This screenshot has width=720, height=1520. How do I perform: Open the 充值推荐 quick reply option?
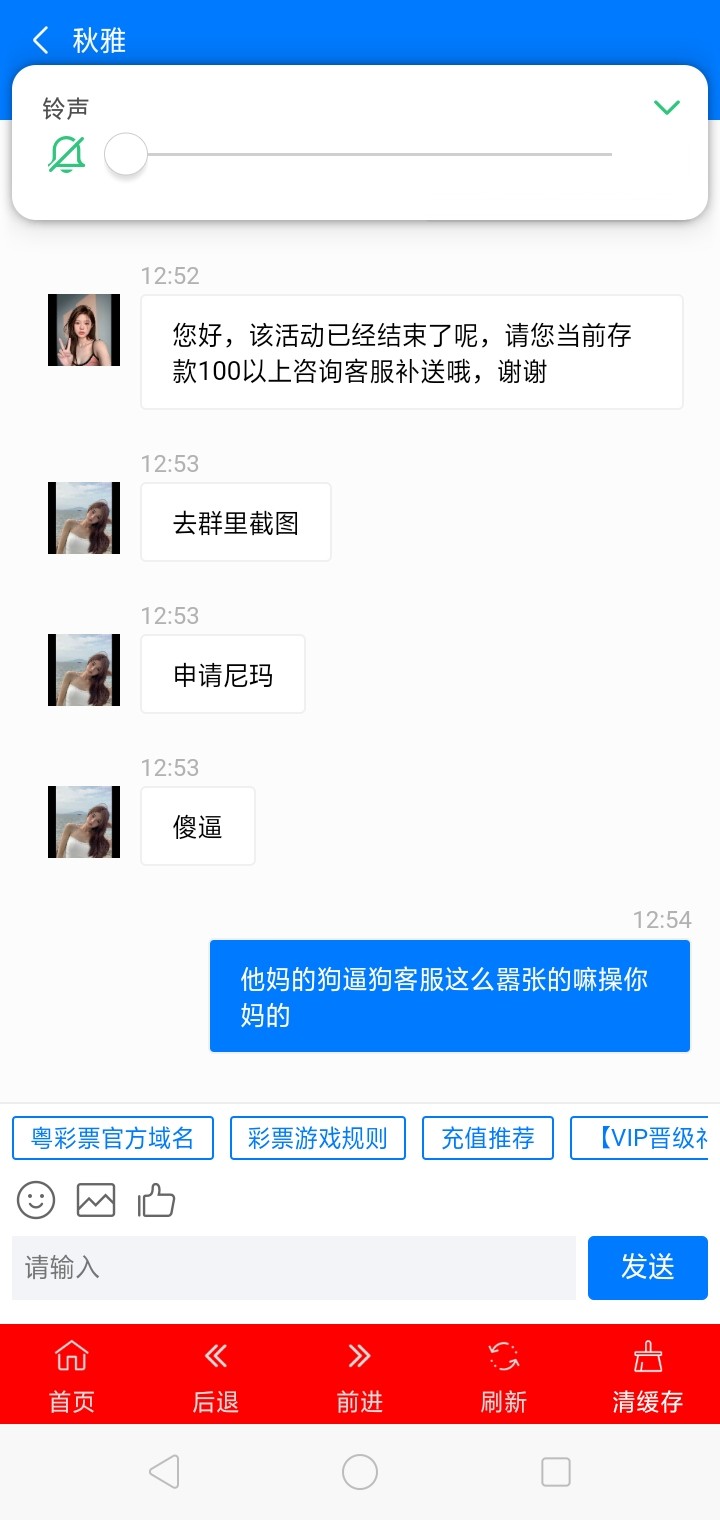tap(488, 1138)
